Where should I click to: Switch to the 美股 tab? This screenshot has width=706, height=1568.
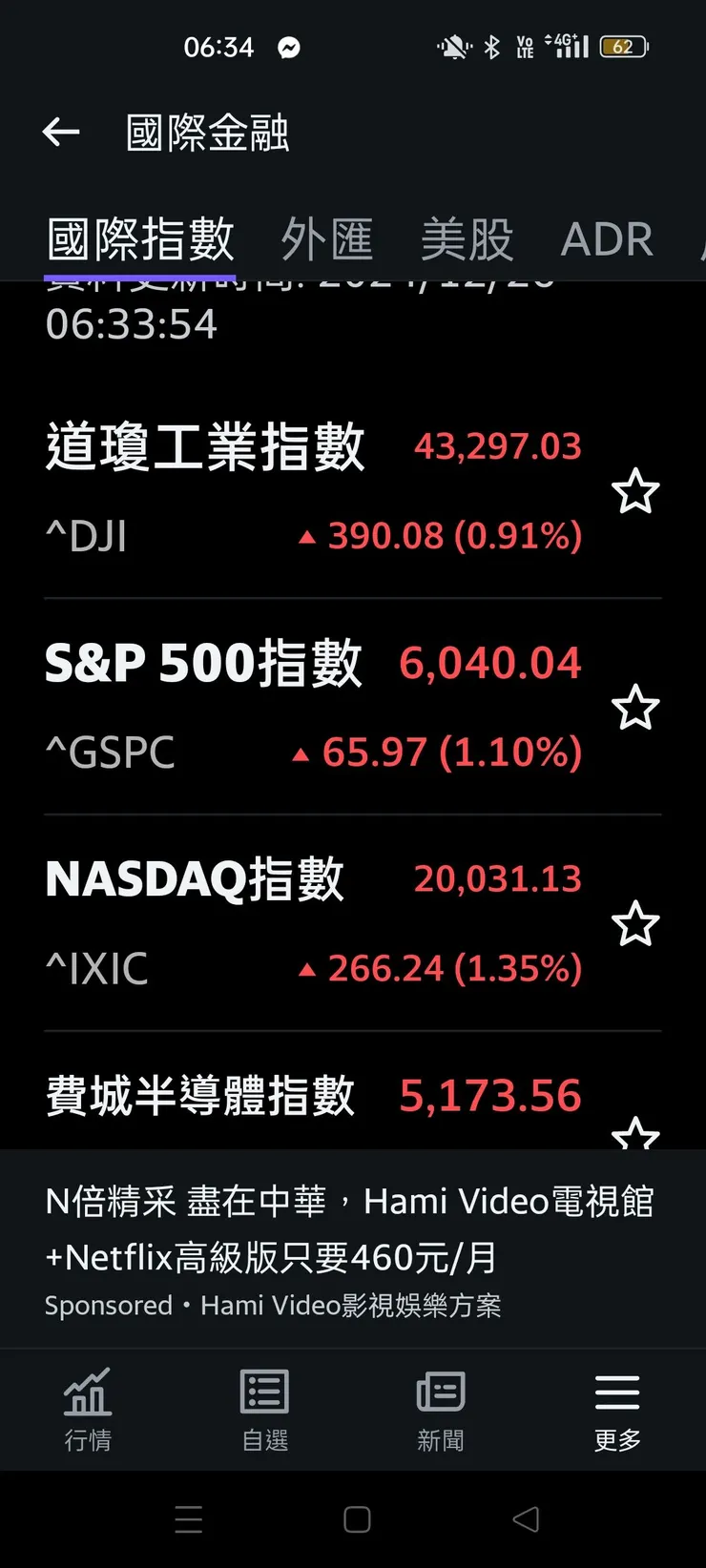click(467, 238)
